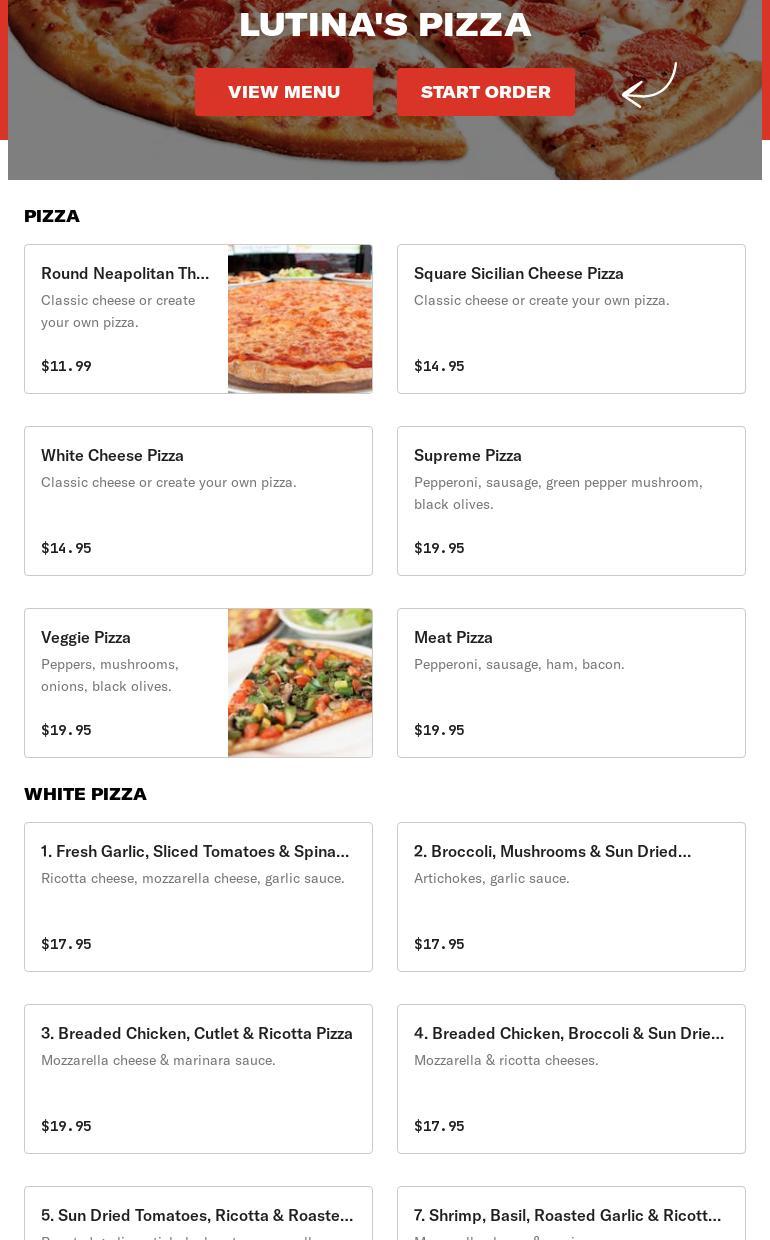
Task: Open Breaded Chicken, Cutlet & Ricotta Pizza
Action: coord(198,1079)
